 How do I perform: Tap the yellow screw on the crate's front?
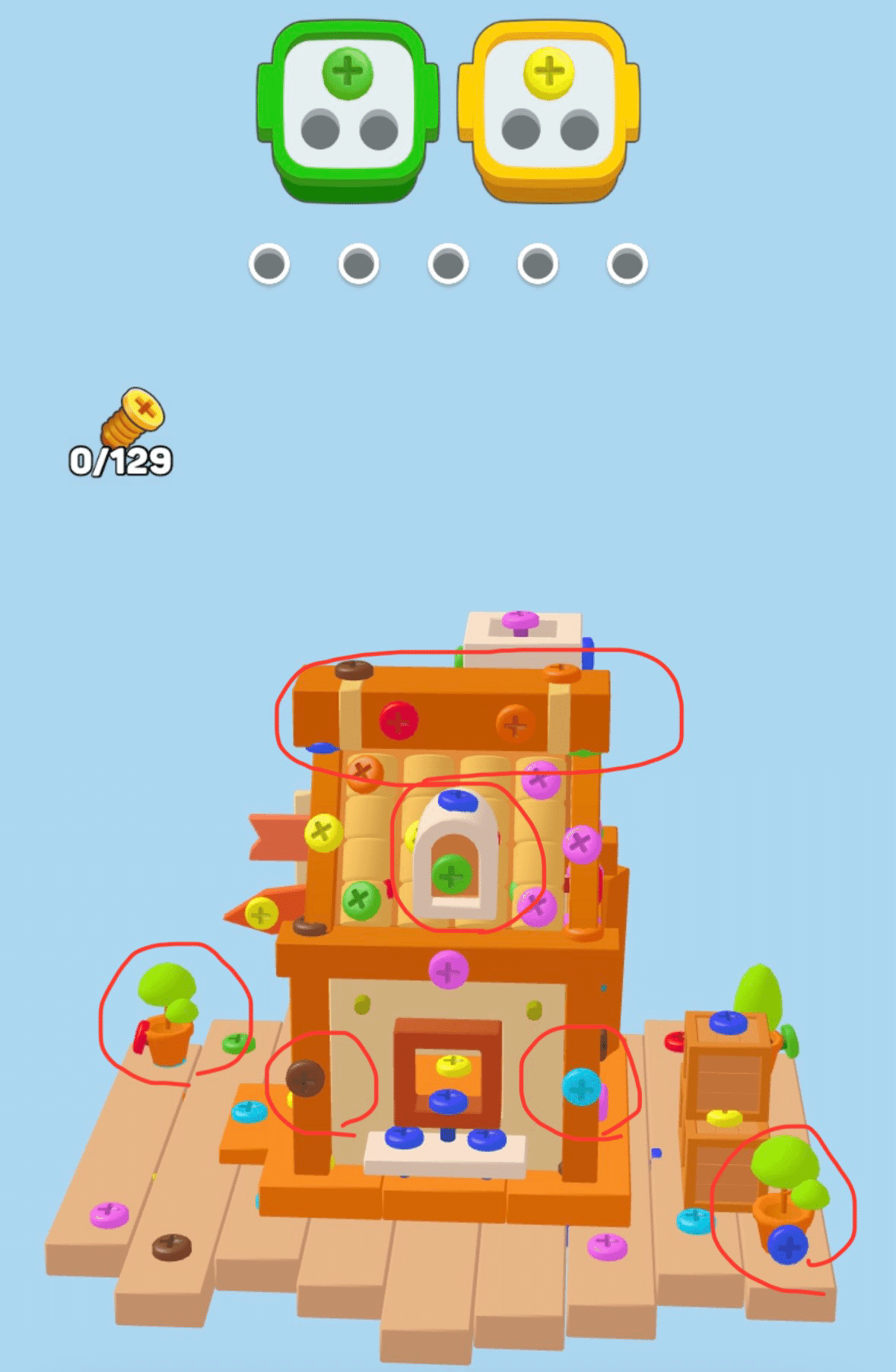723,1117
